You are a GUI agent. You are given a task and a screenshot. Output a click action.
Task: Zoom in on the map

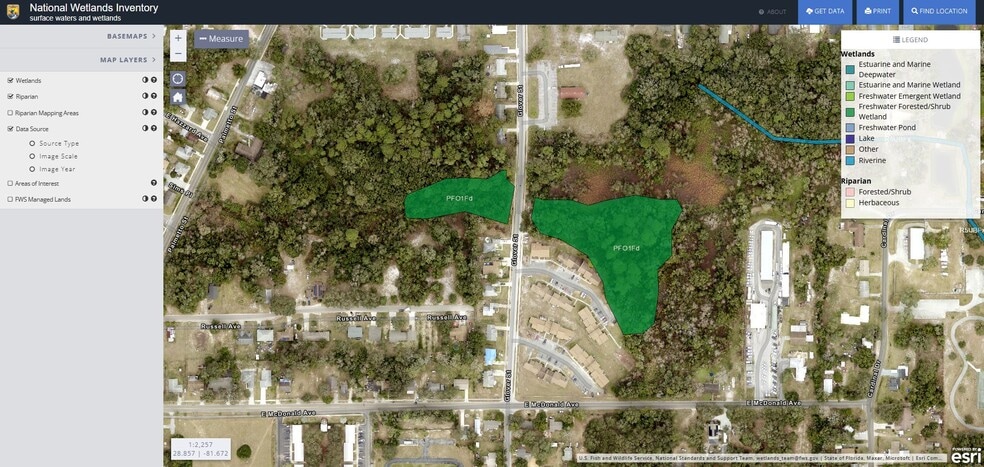point(178,38)
